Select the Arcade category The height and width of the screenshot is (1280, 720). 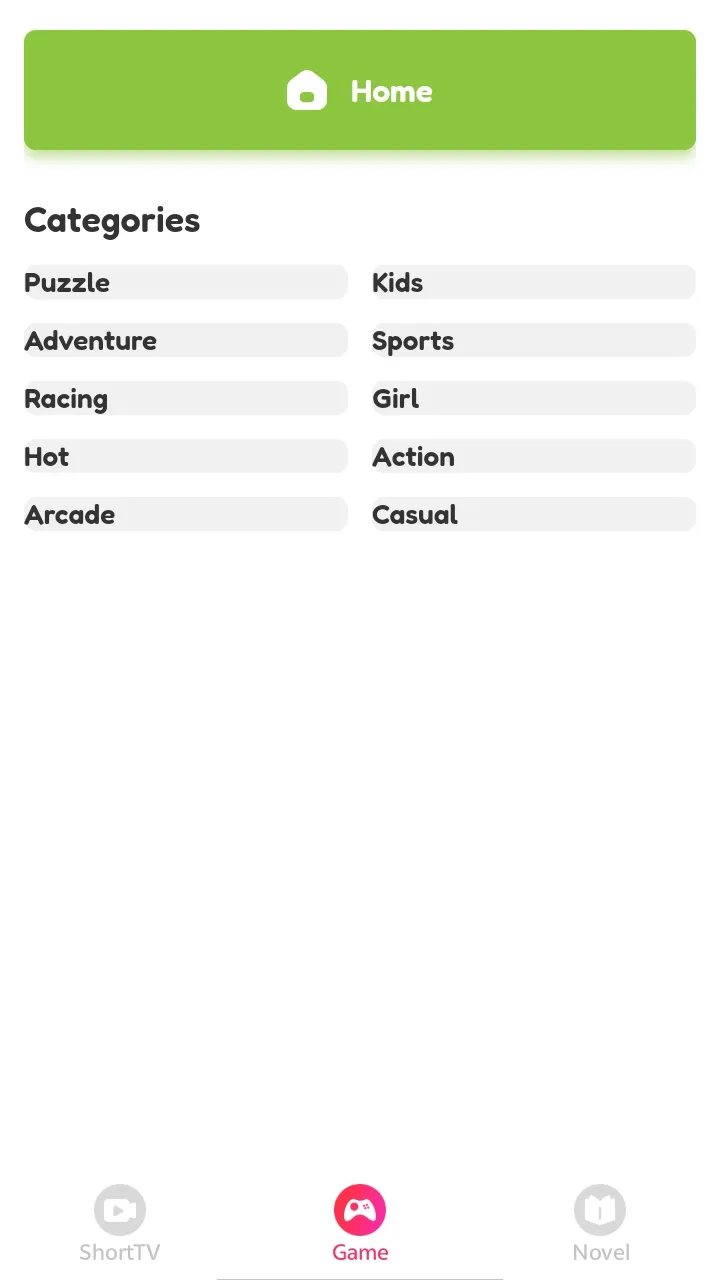[x=185, y=515]
